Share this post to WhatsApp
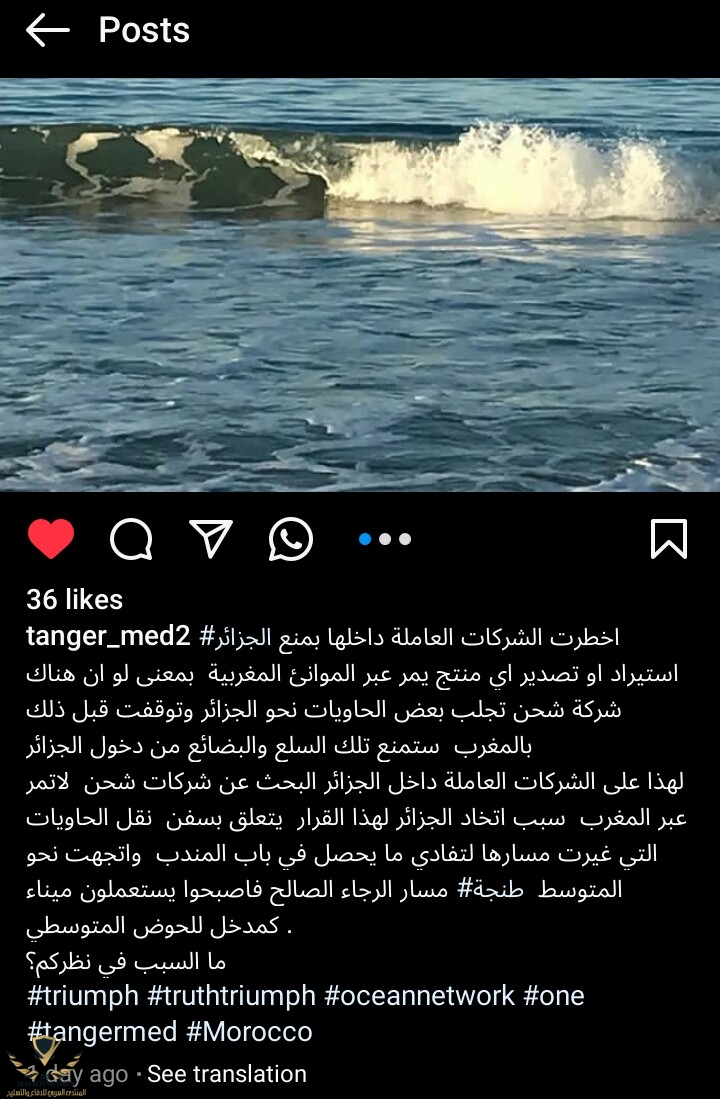The width and height of the screenshot is (720, 1099). (291, 540)
